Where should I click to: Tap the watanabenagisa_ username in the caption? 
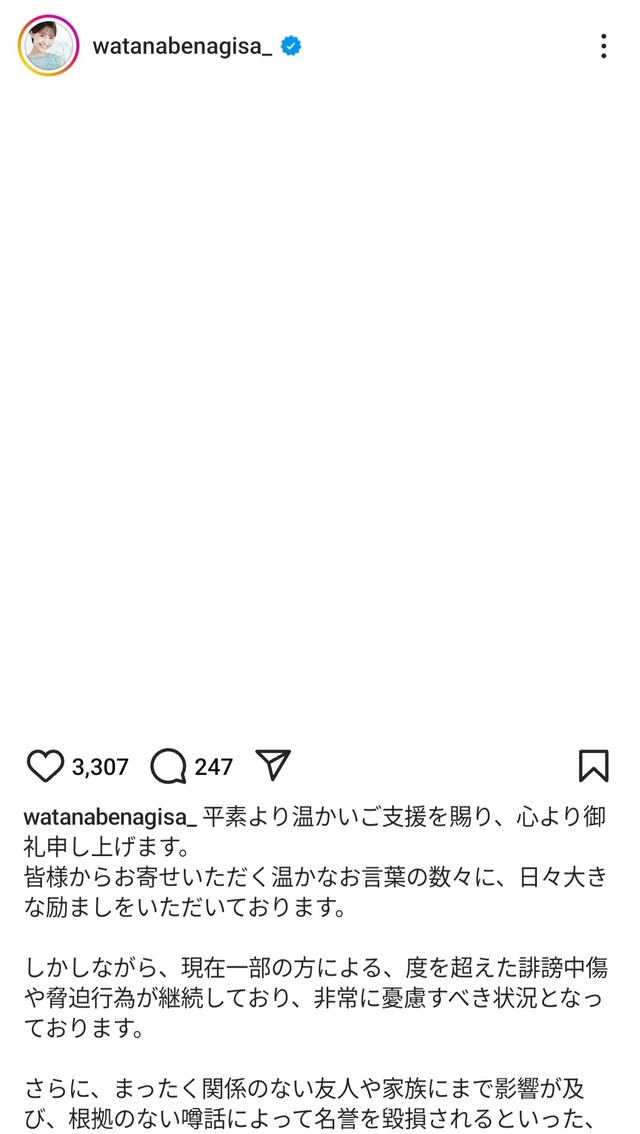(x=110, y=817)
